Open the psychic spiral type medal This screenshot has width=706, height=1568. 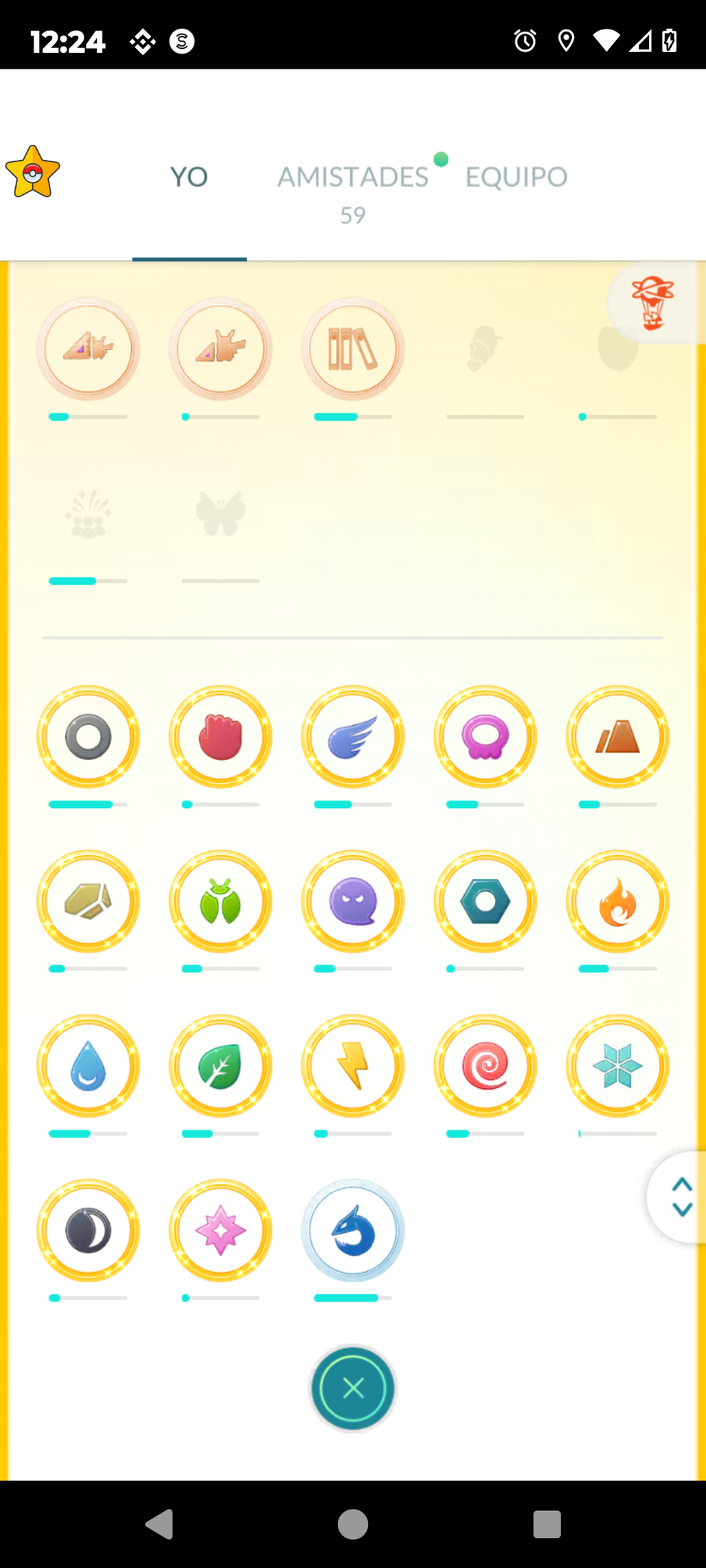coord(485,1066)
